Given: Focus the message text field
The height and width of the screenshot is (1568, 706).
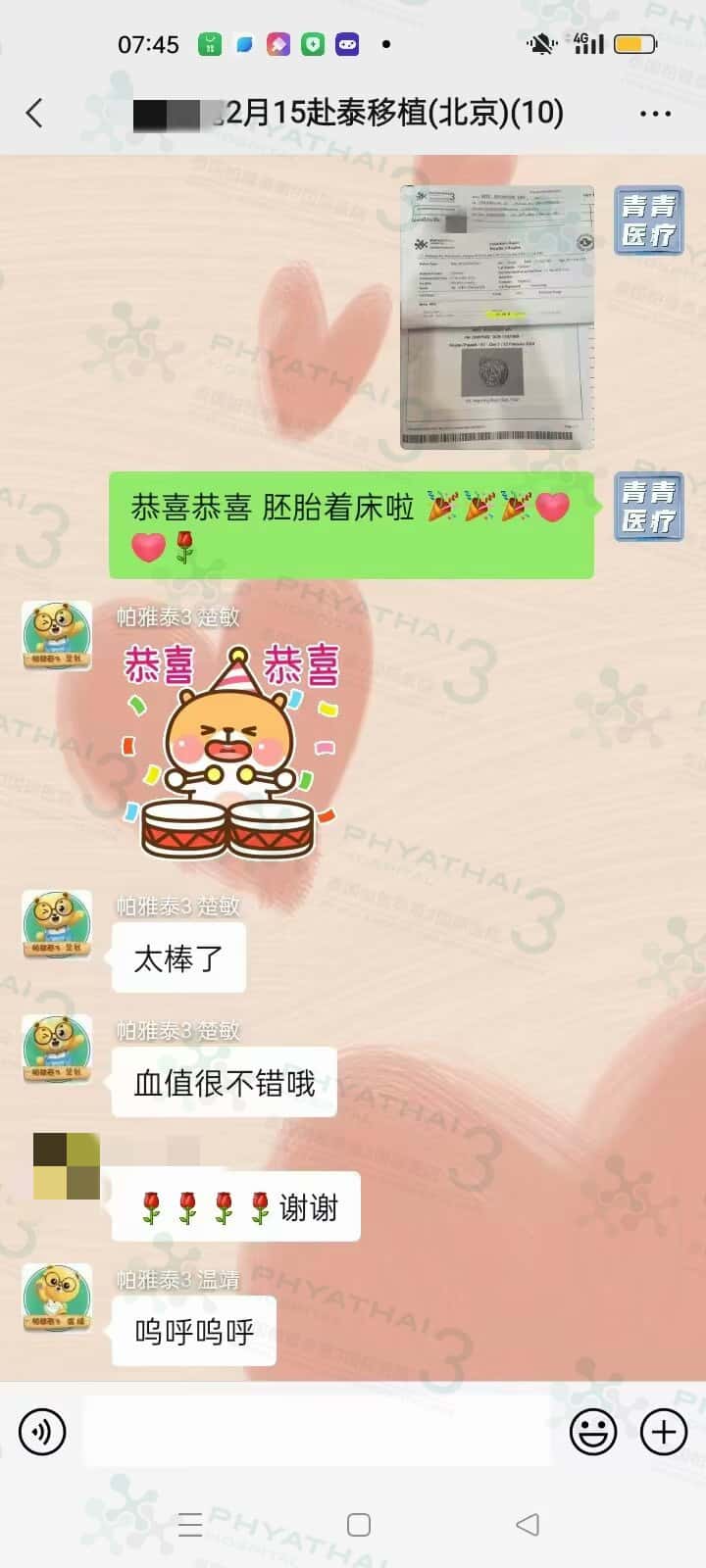Looking at the screenshot, I should click(x=316, y=1432).
